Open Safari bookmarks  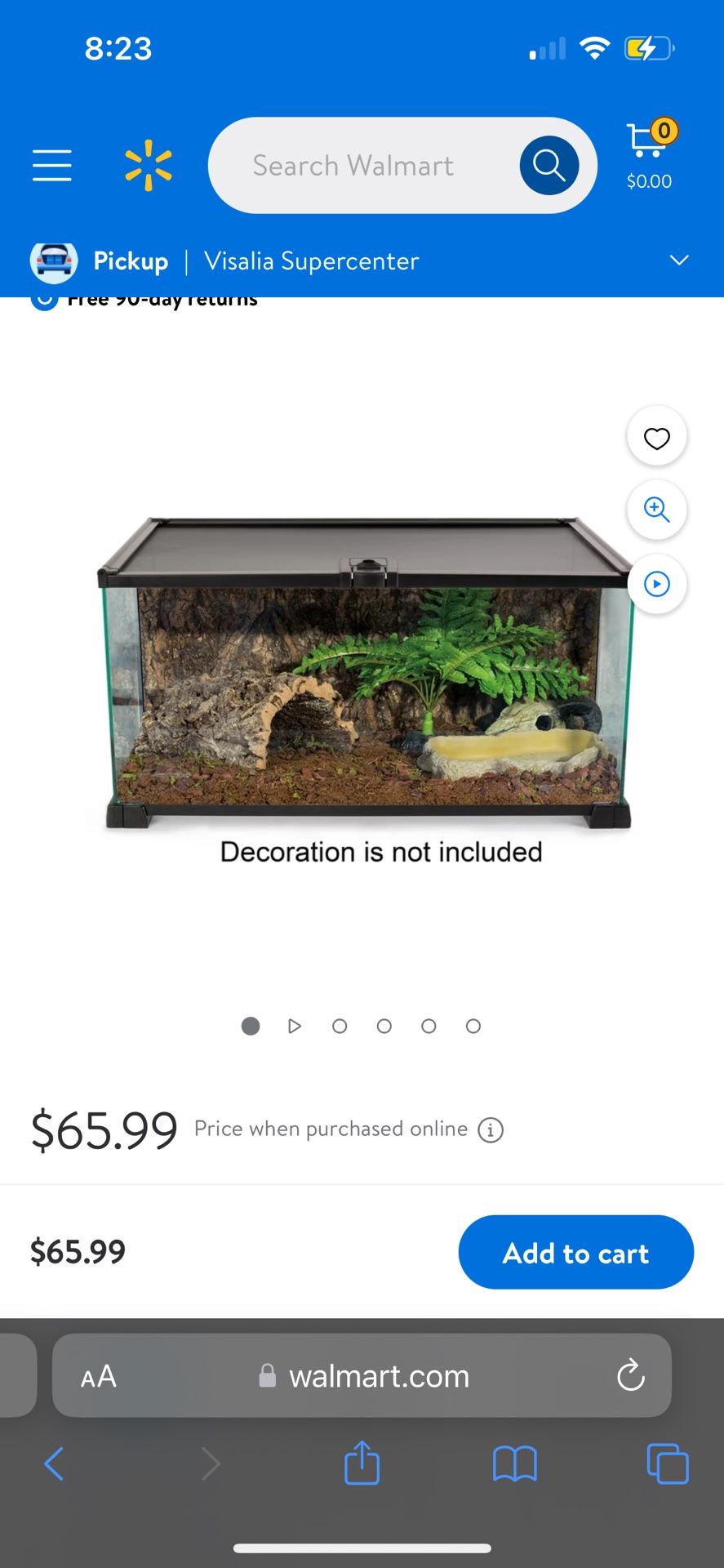point(514,1463)
